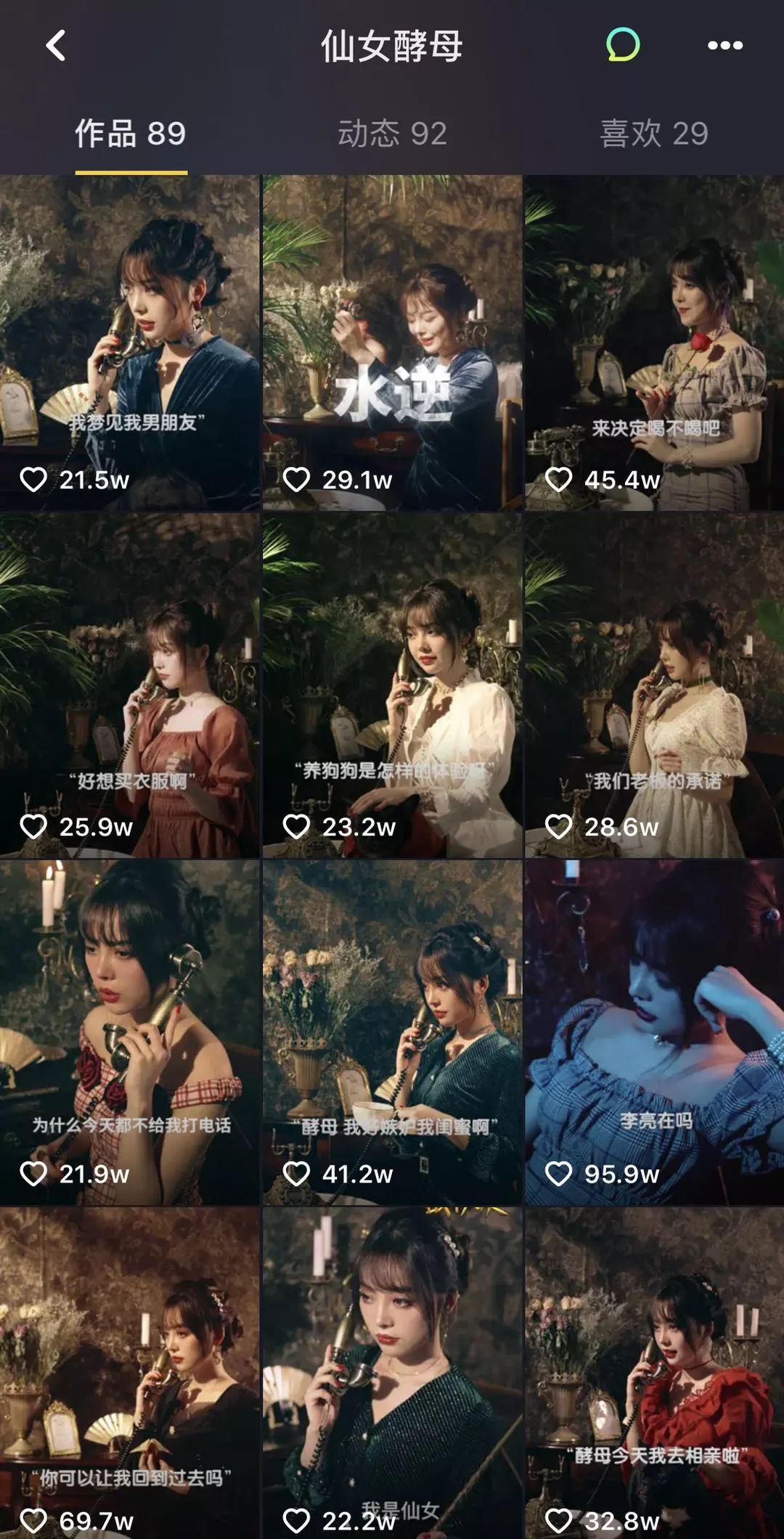Open video captioned 来决定喝不喝吧
The width and height of the screenshot is (784, 1539).
pyautogui.click(x=654, y=341)
